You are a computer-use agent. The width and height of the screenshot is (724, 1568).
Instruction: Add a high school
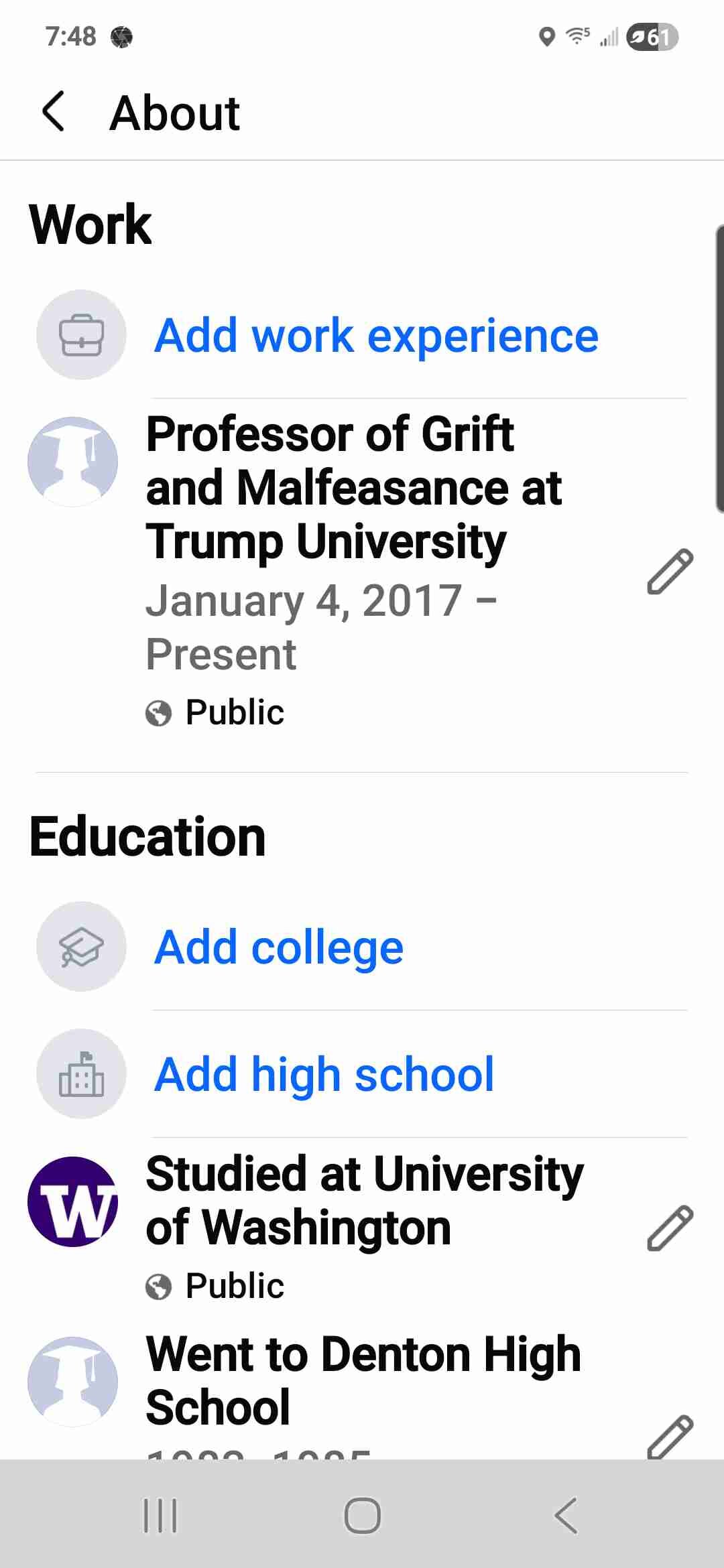coord(324,1074)
